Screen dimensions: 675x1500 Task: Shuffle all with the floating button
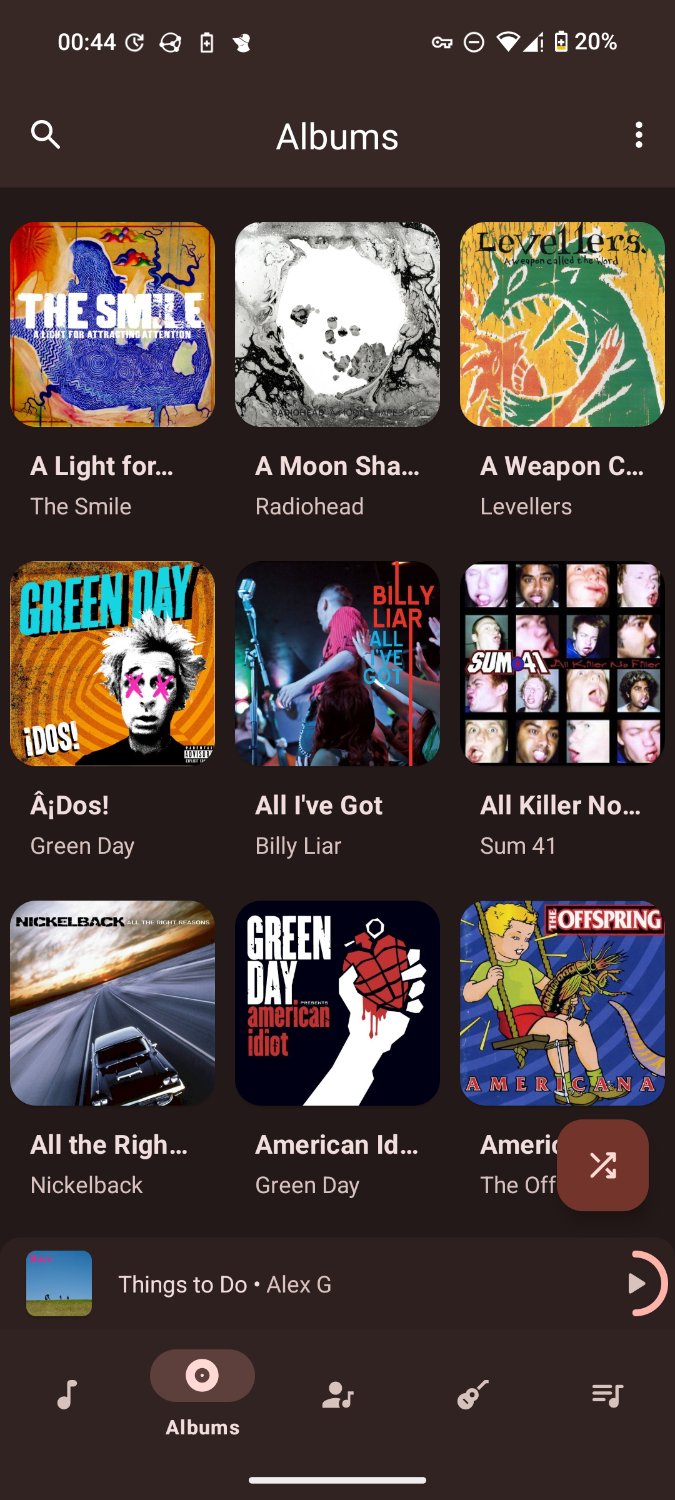pyautogui.click(x=603, y=1165)
